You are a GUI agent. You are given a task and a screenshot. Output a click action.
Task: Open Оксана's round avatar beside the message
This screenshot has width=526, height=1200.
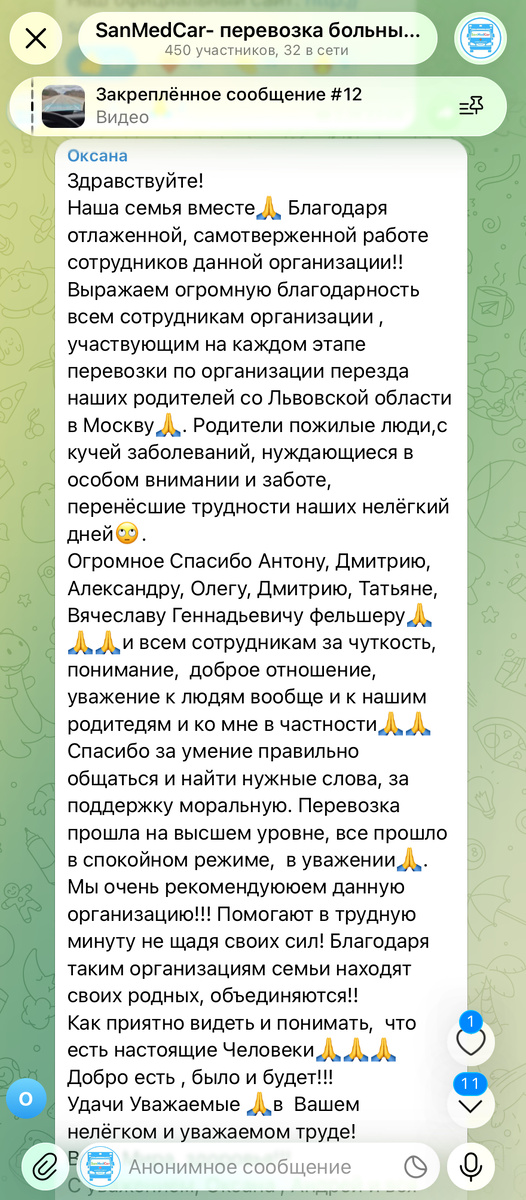[x=26, y=1098]
